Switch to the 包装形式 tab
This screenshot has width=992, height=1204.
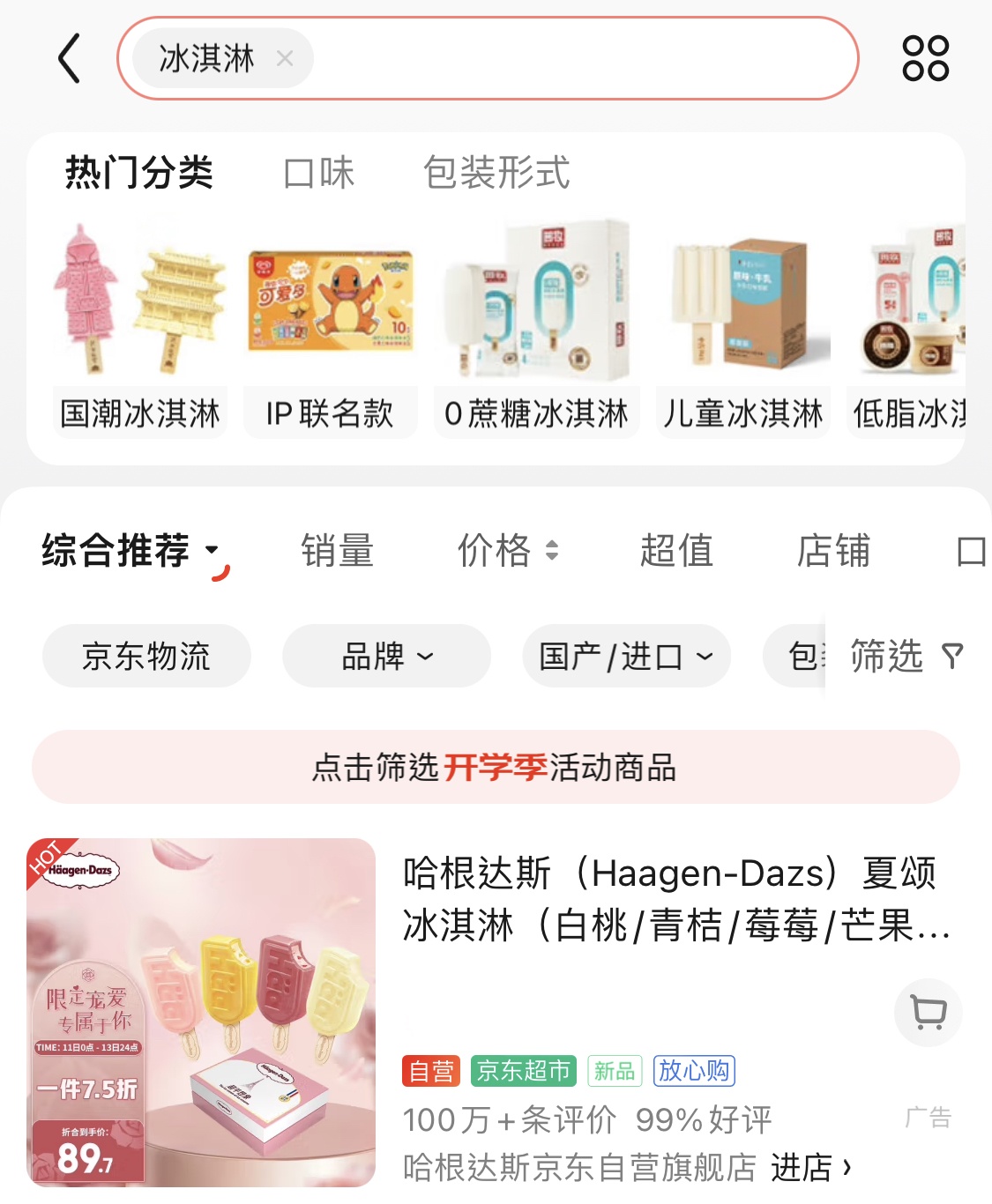coord(496,173)
